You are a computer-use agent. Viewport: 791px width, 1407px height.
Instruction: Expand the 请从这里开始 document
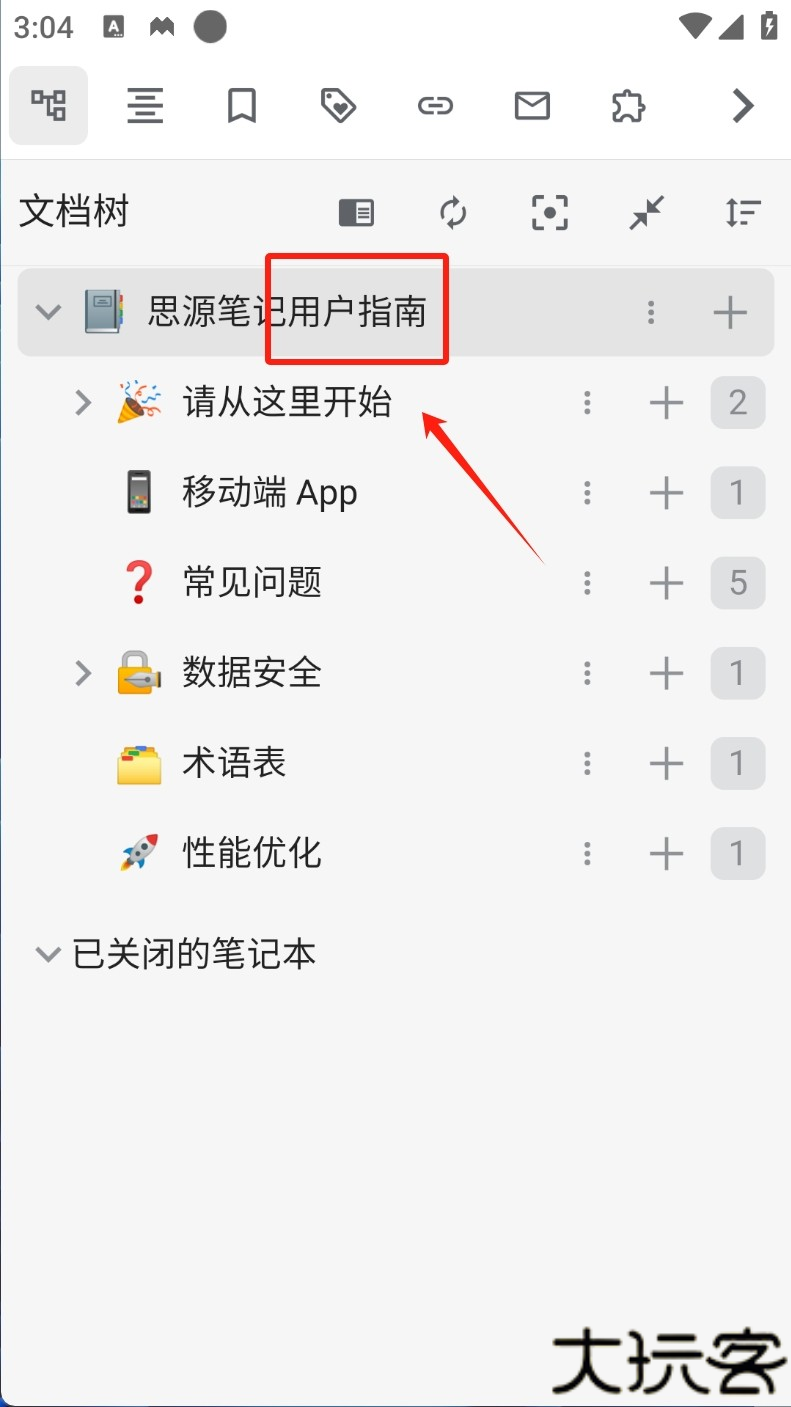coord(83,403)
